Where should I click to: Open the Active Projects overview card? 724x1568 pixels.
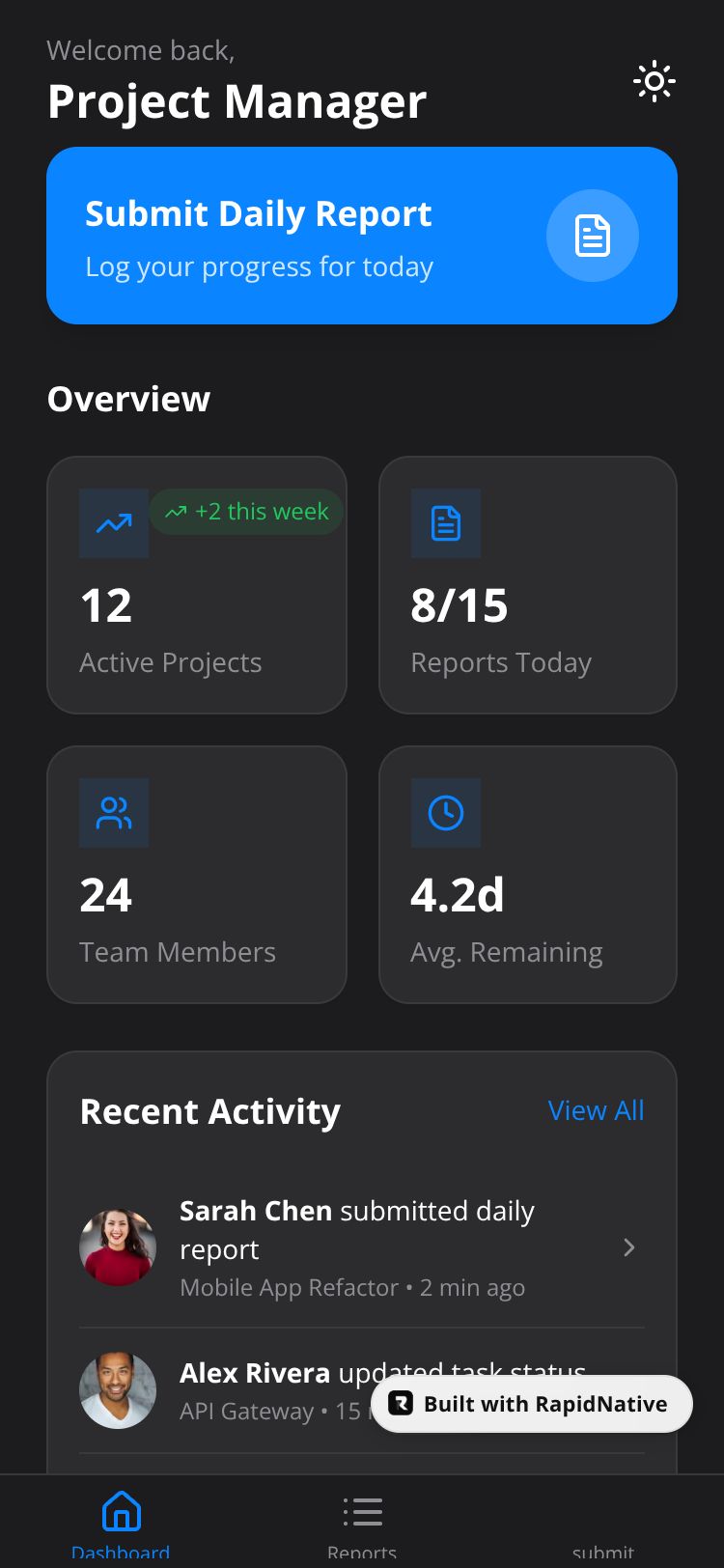click(196, 585)
